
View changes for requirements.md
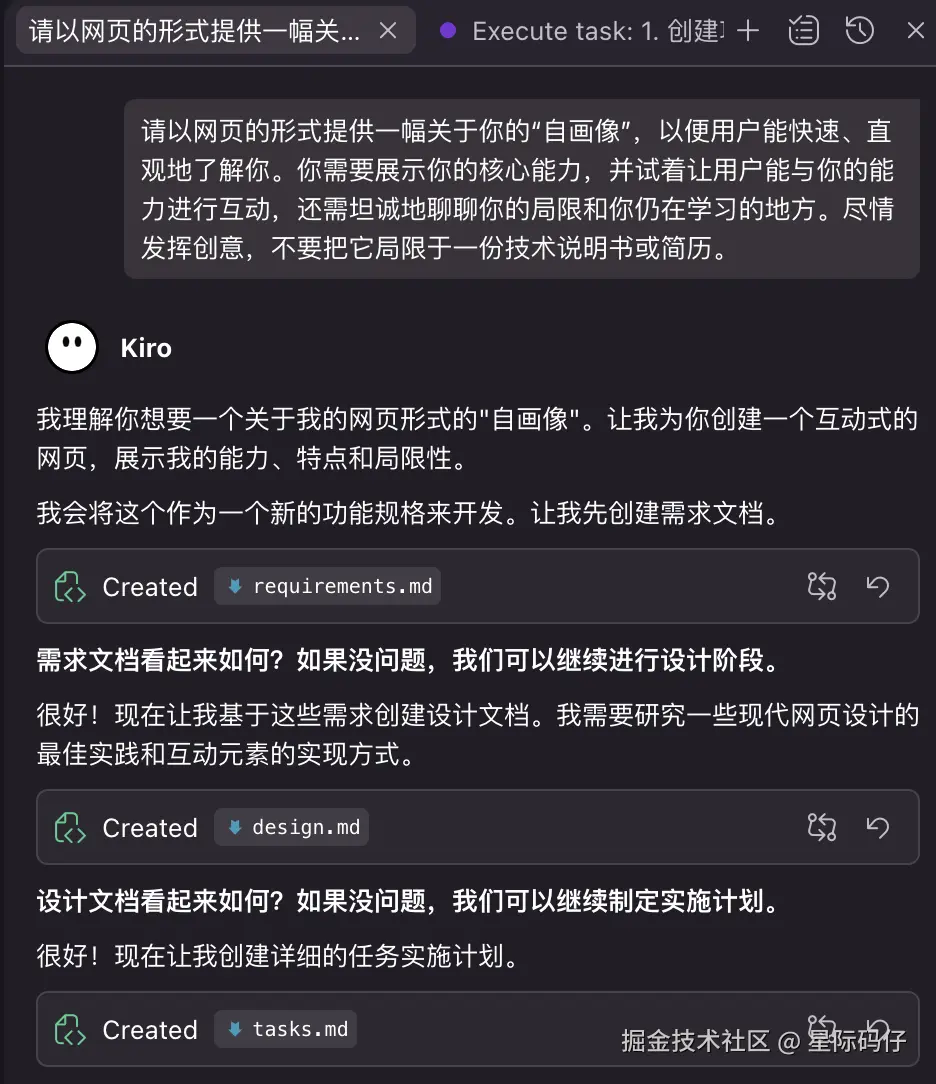tap(822, 586)
